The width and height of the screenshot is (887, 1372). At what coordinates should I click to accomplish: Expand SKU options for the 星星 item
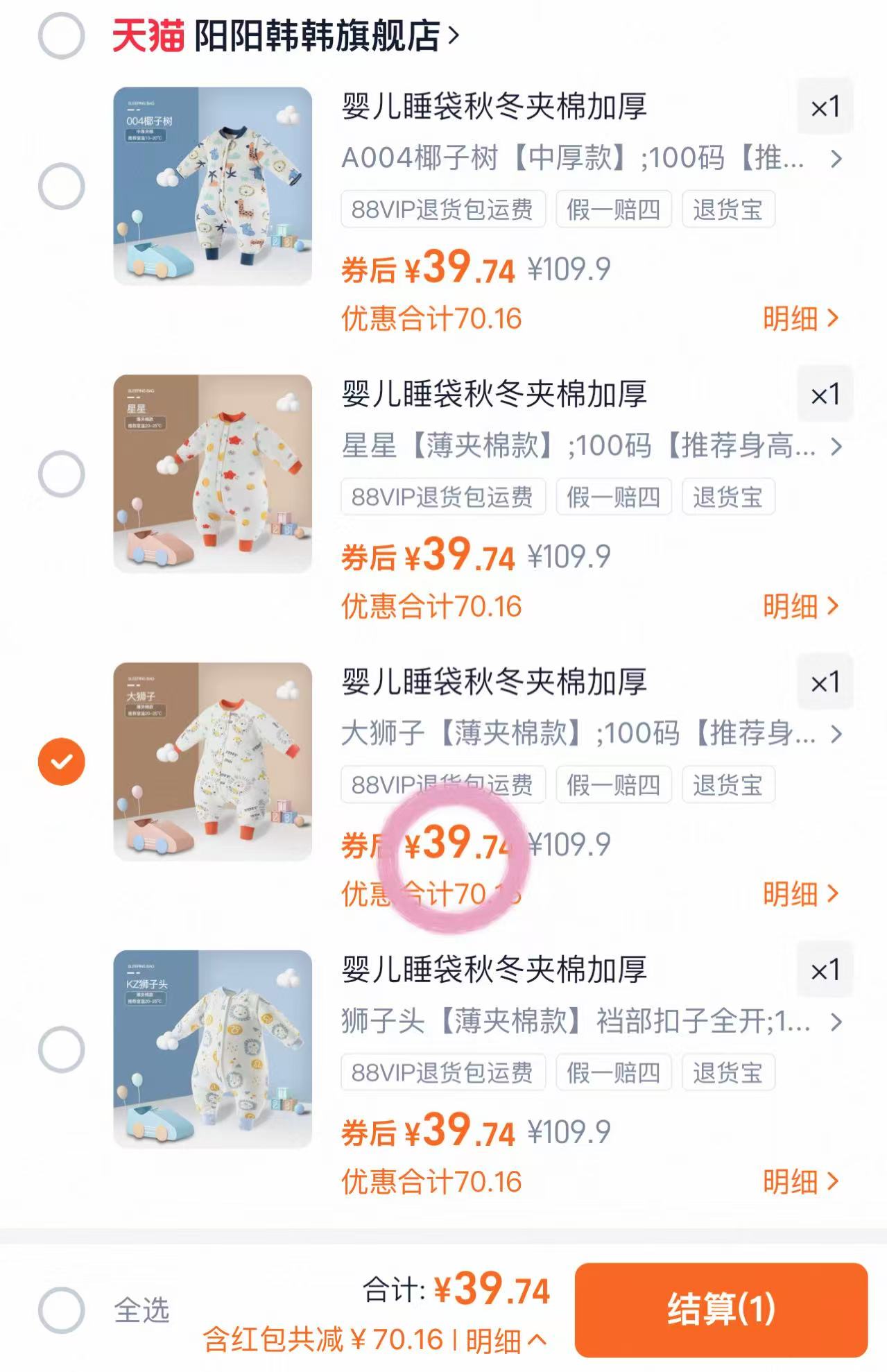click(x=837, y=449)
